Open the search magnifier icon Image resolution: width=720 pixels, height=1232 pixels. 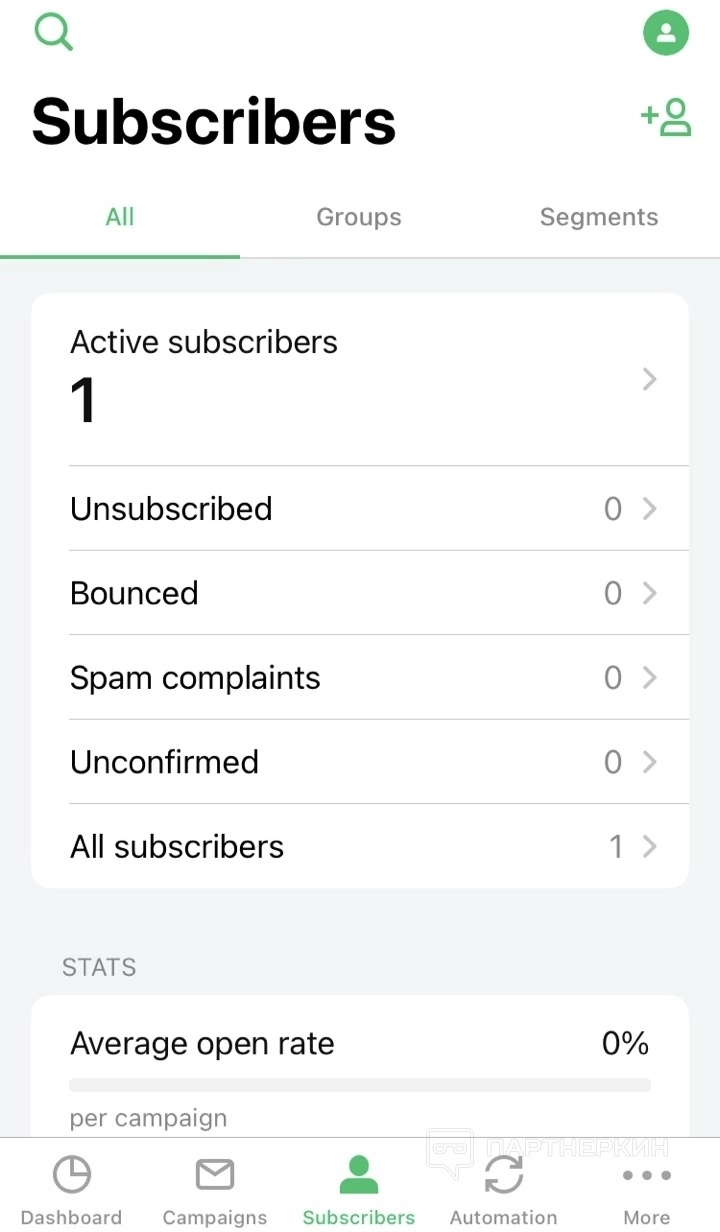coord(54,32)
